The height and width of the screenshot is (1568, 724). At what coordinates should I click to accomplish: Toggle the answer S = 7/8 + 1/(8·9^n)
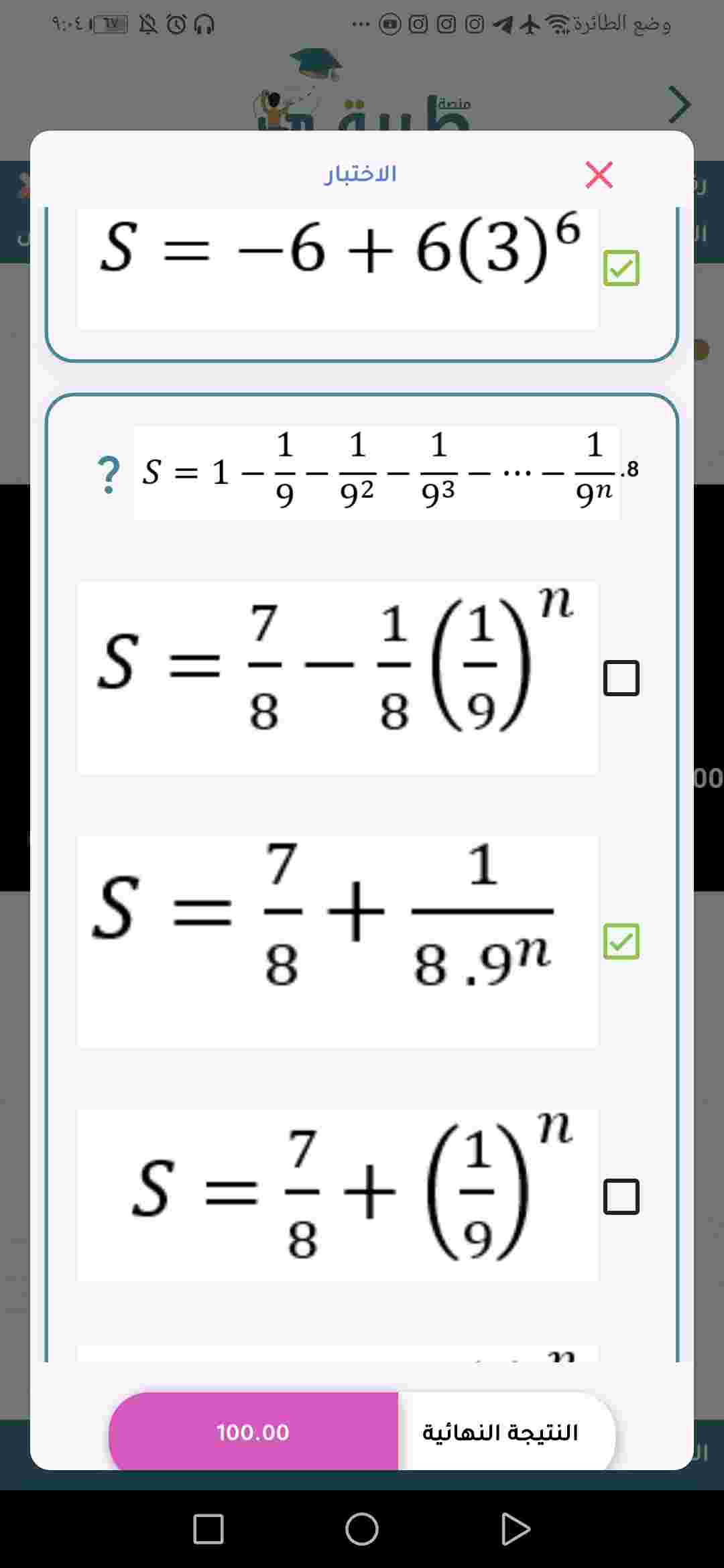(621, 941)
